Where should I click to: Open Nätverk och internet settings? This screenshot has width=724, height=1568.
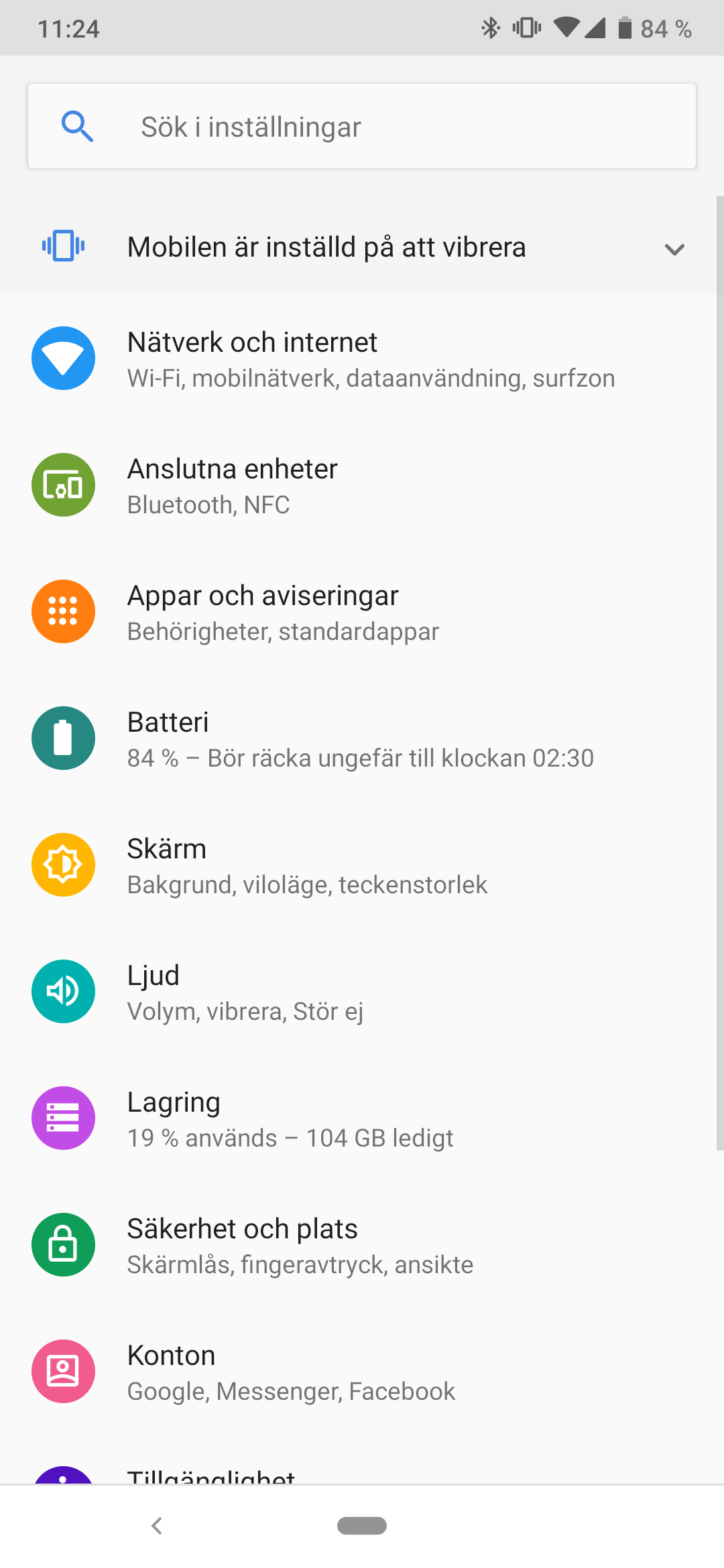coord(362,359)
